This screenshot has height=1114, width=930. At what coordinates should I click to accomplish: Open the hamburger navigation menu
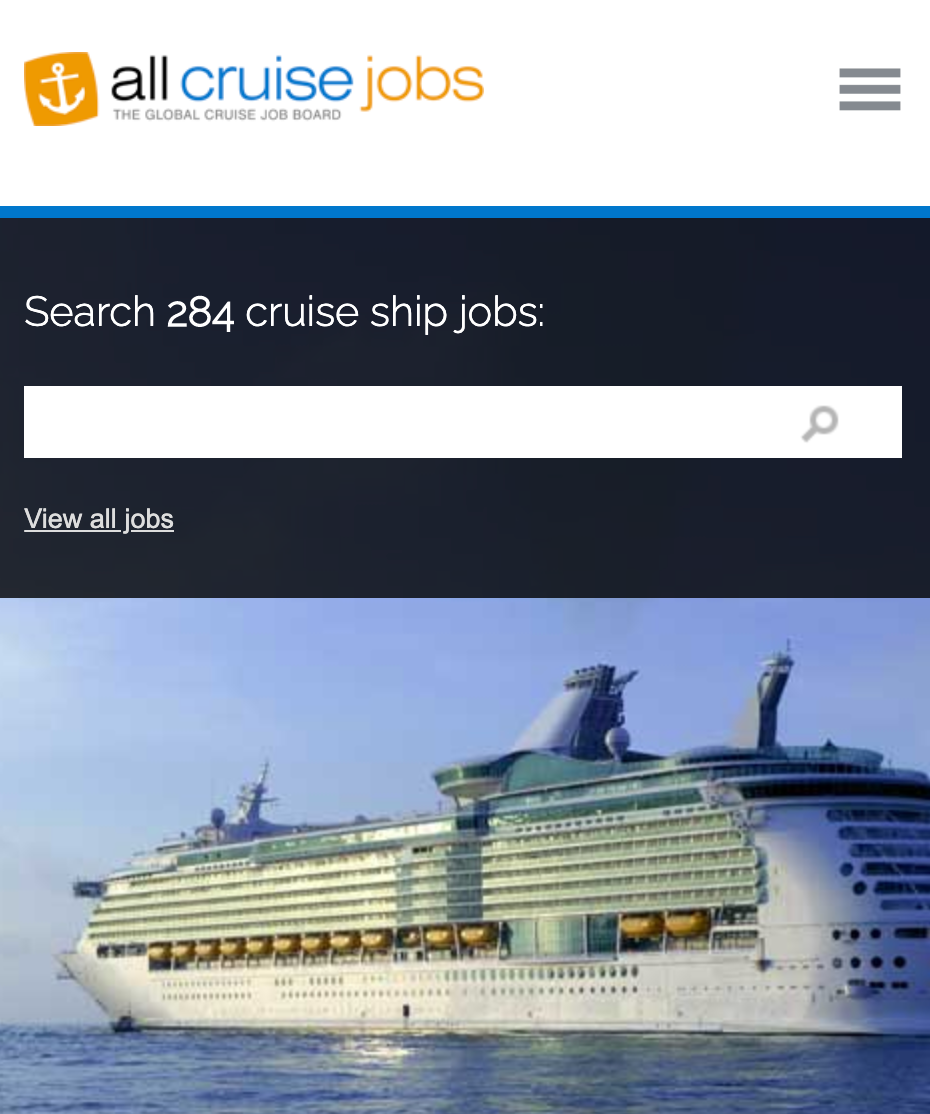pos(869,89)
